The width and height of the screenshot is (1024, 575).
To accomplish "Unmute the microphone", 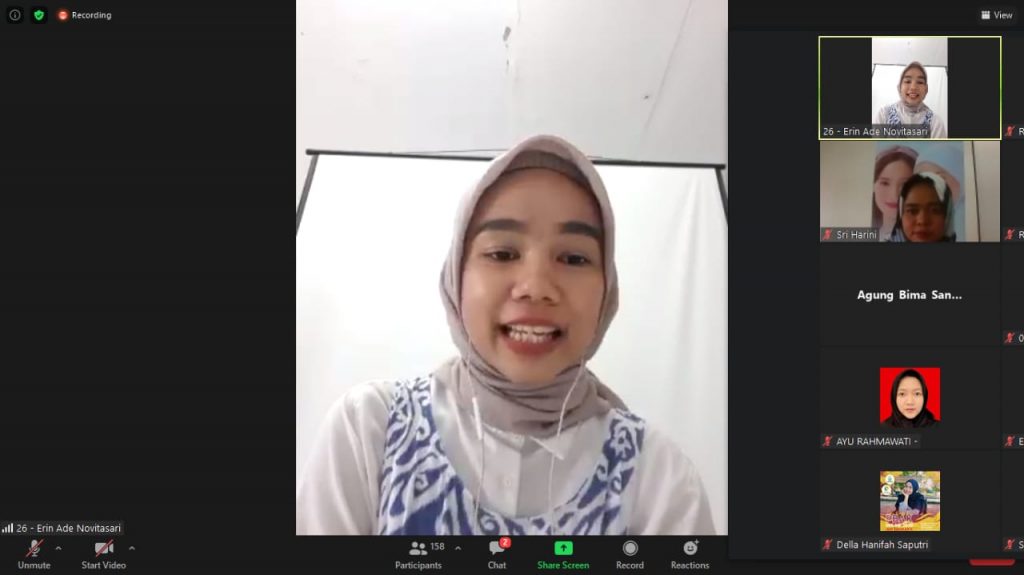I will coord(33,554).
